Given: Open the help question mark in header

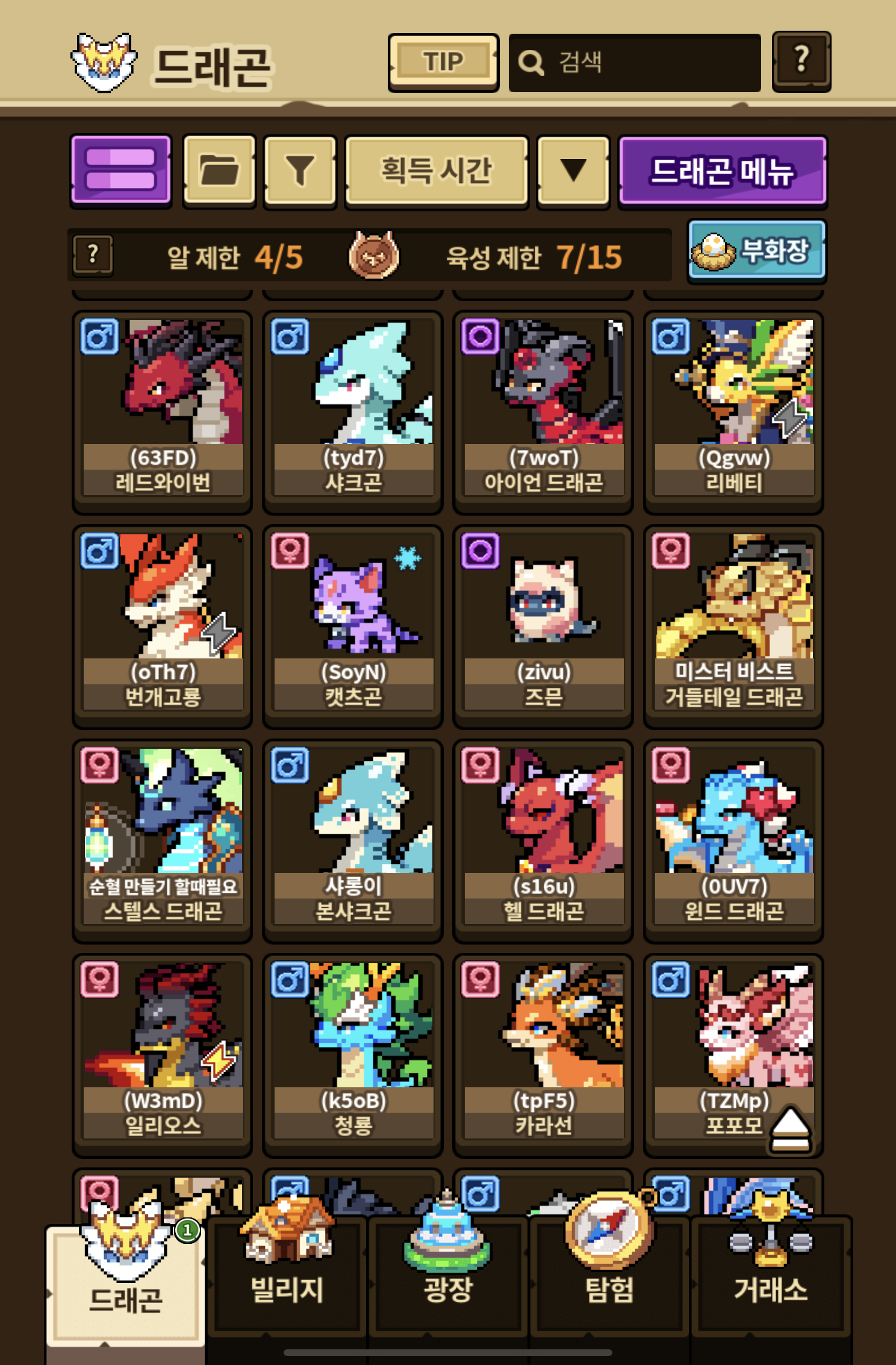Looking at the screenshot, I should [801, 61].
